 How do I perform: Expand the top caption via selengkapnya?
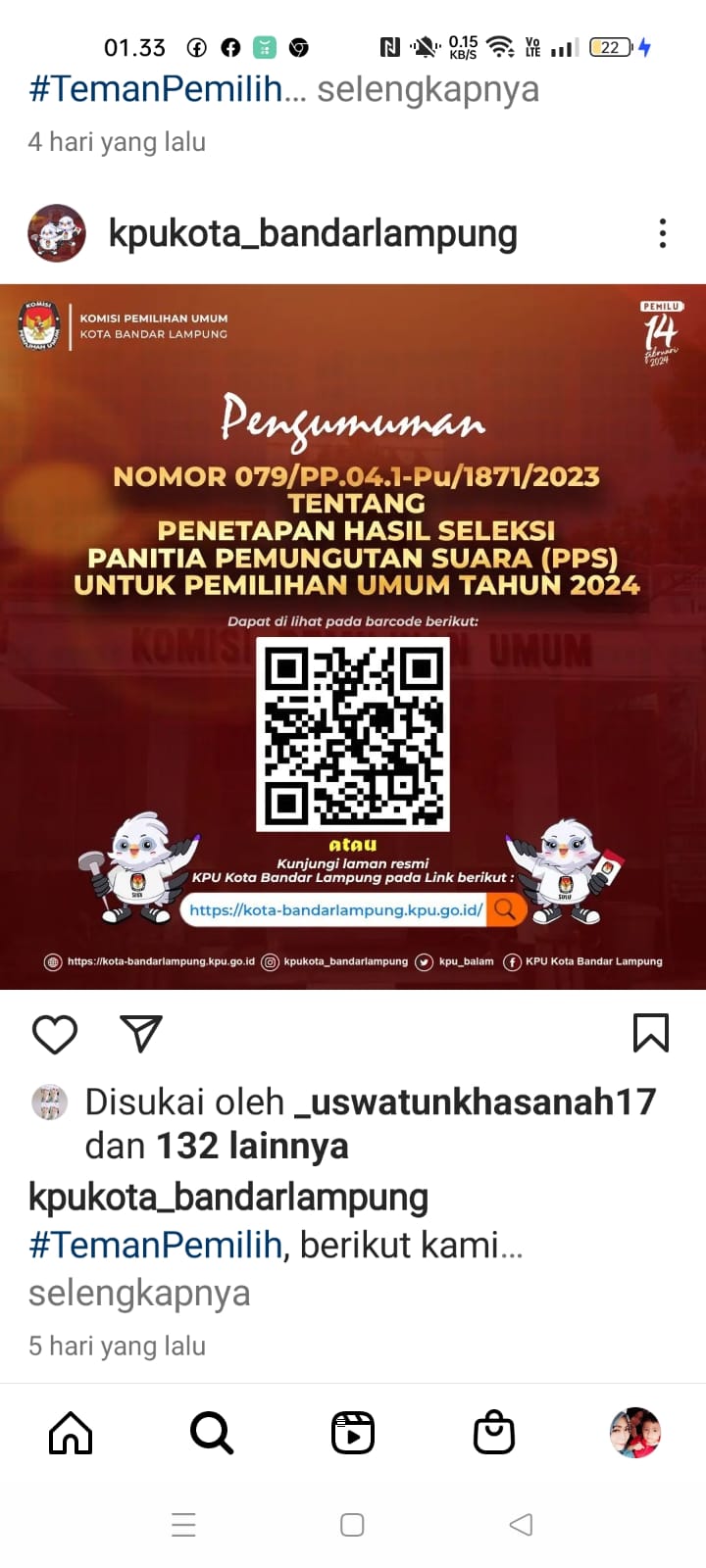coord(428,88)
